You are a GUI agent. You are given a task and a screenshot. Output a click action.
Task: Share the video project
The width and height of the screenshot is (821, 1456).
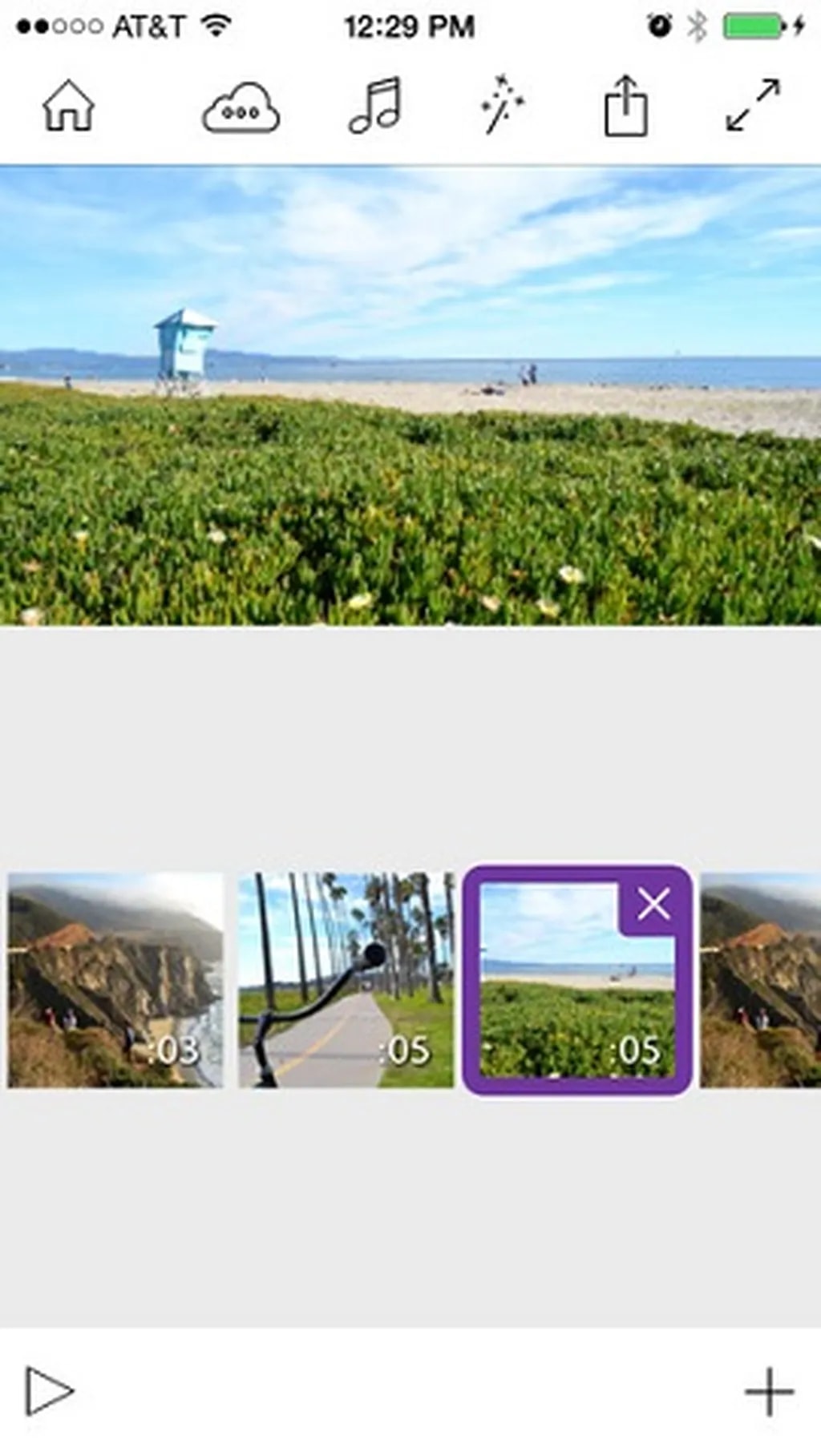[625, 106]
